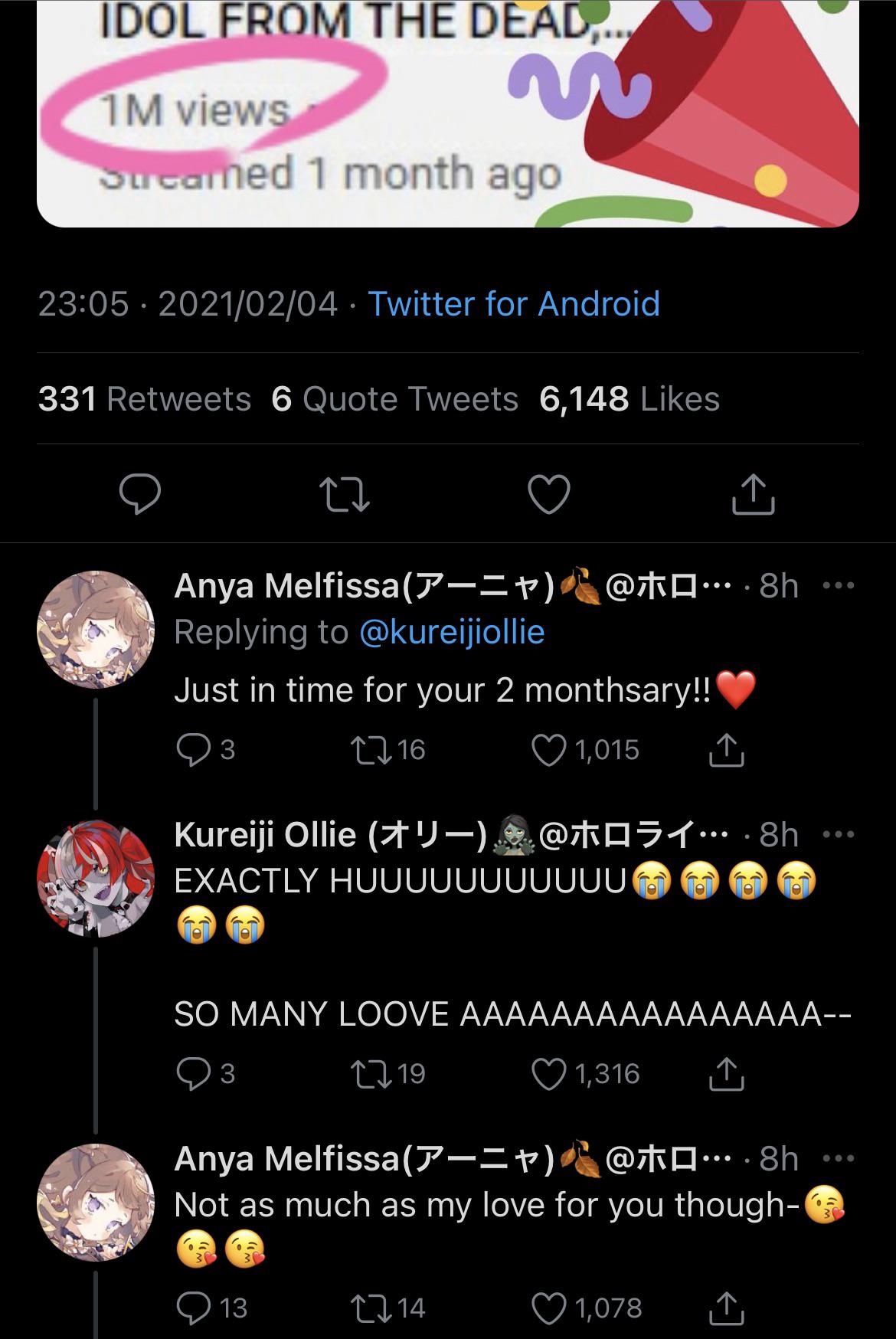Screen dimensions: 896x1339
Task: Like the main tweet
Action: pyautogui.click(x=549, y=494)
